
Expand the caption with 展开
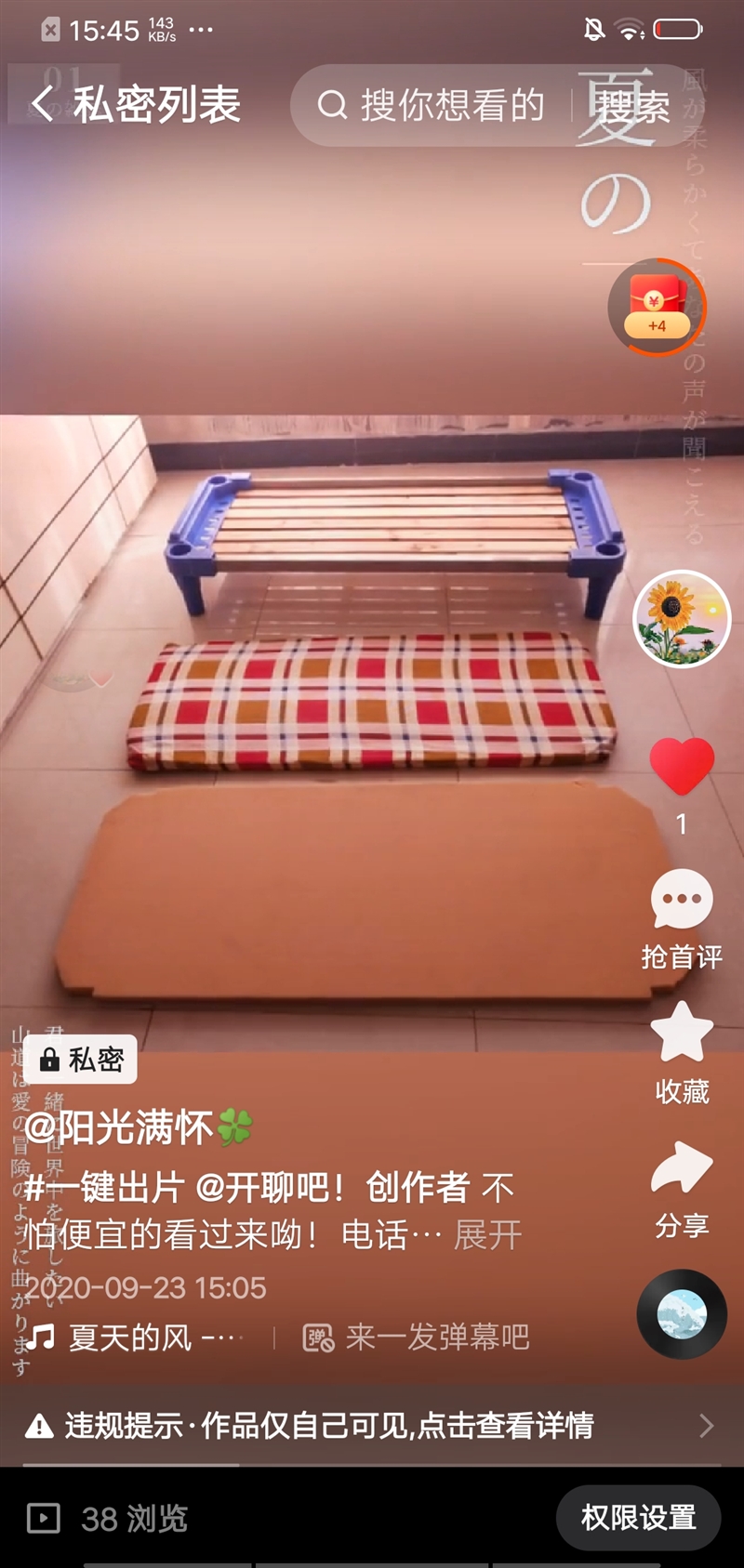488,1235
